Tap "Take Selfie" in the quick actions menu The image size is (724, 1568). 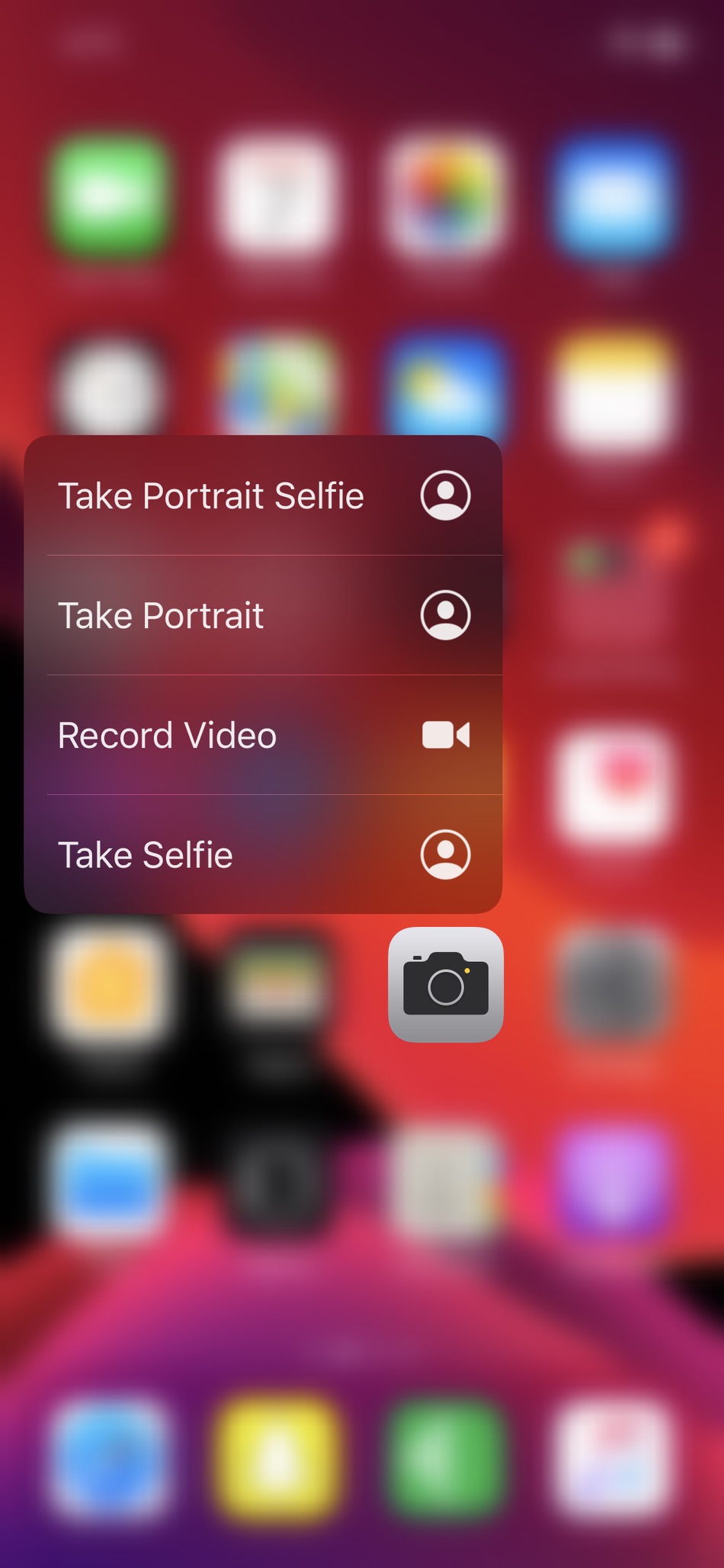(145, 855)
